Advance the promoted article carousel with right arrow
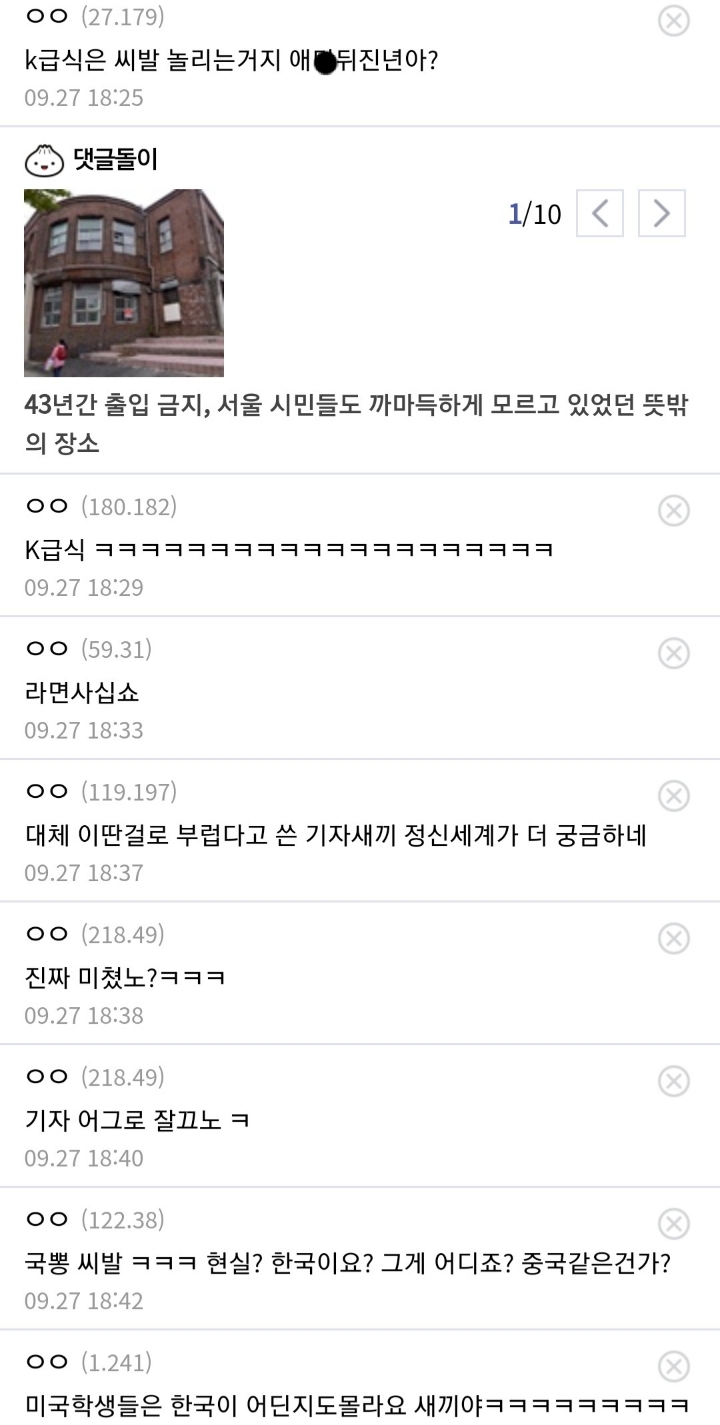This screenshot has width=720, height=1425. click(x=660, y=213)
